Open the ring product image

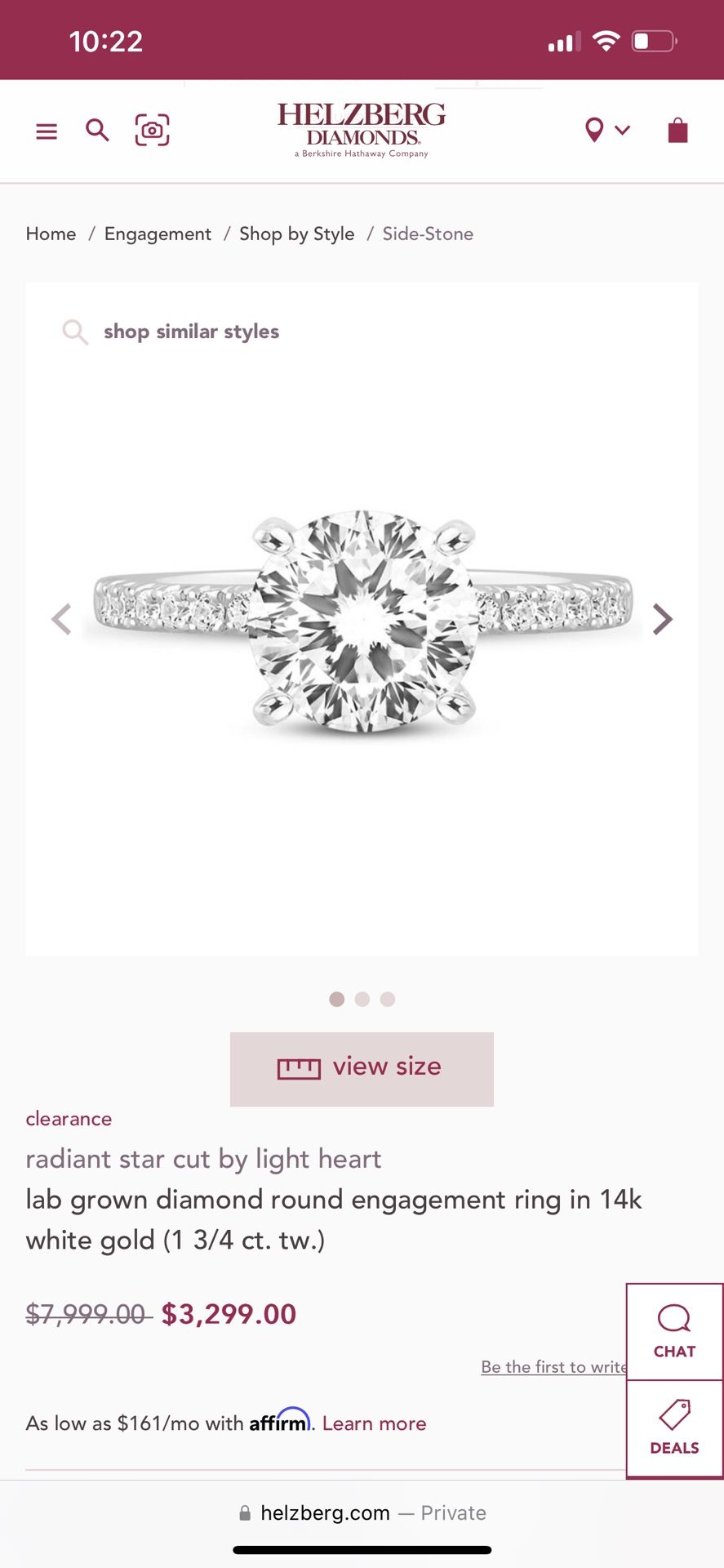(x=362, y=621)
